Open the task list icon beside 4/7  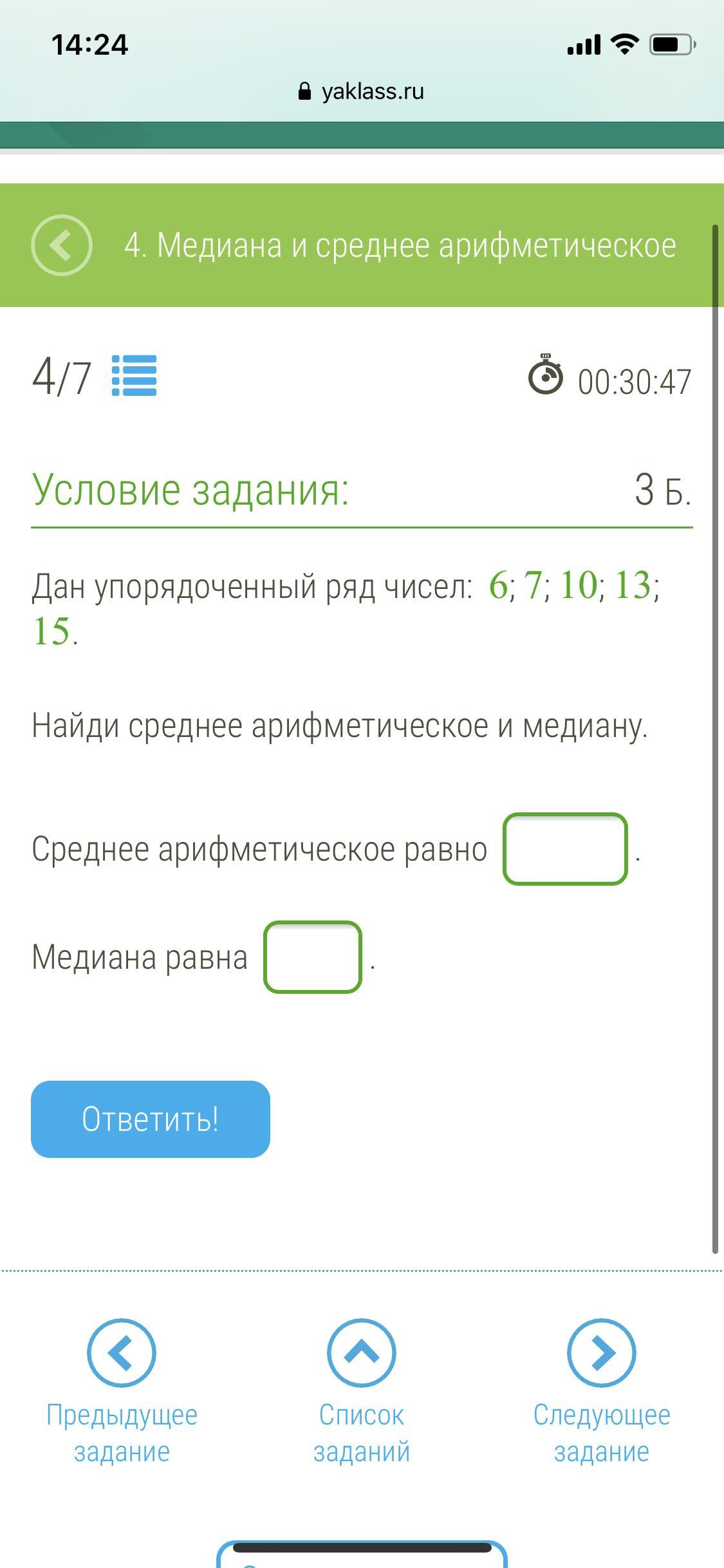134,376
